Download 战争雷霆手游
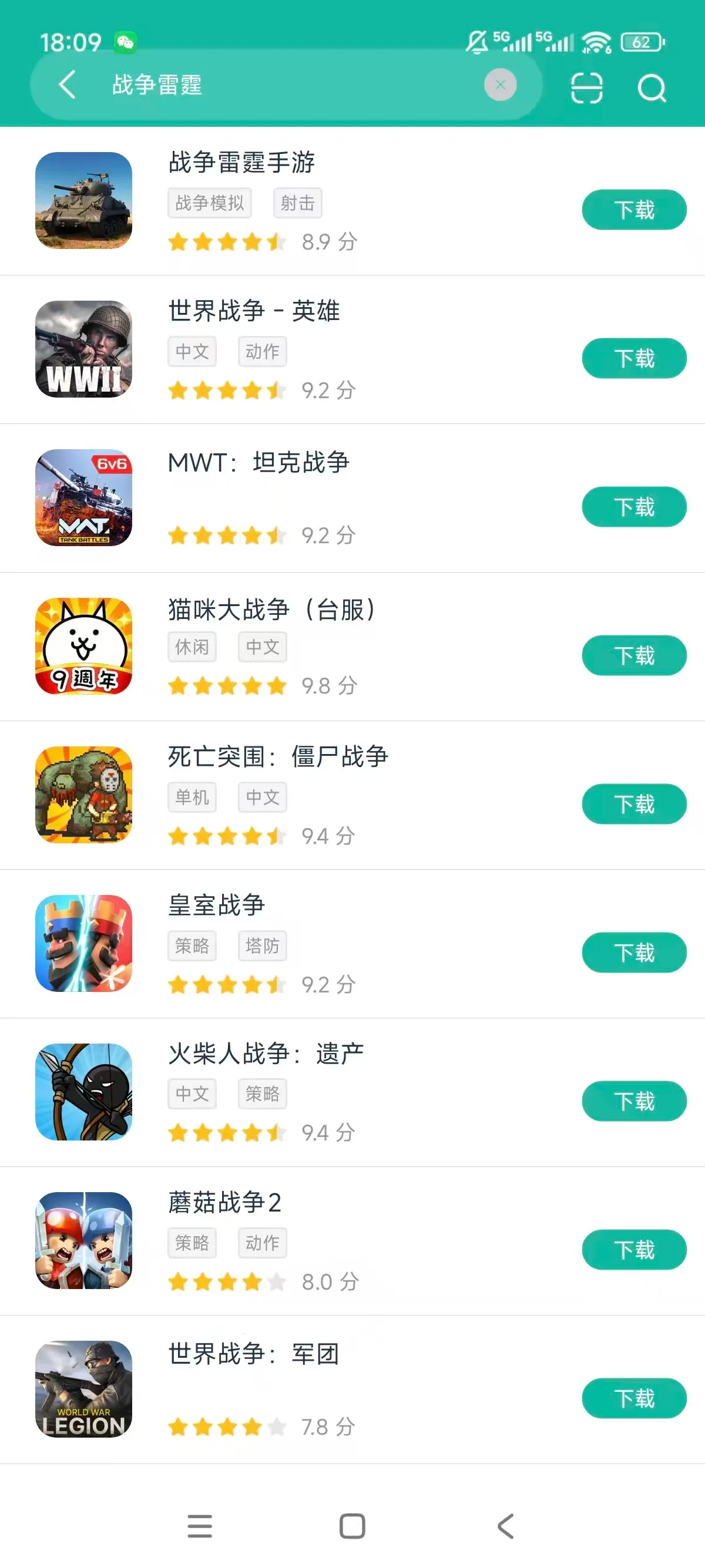 click(x=634, y=210)
